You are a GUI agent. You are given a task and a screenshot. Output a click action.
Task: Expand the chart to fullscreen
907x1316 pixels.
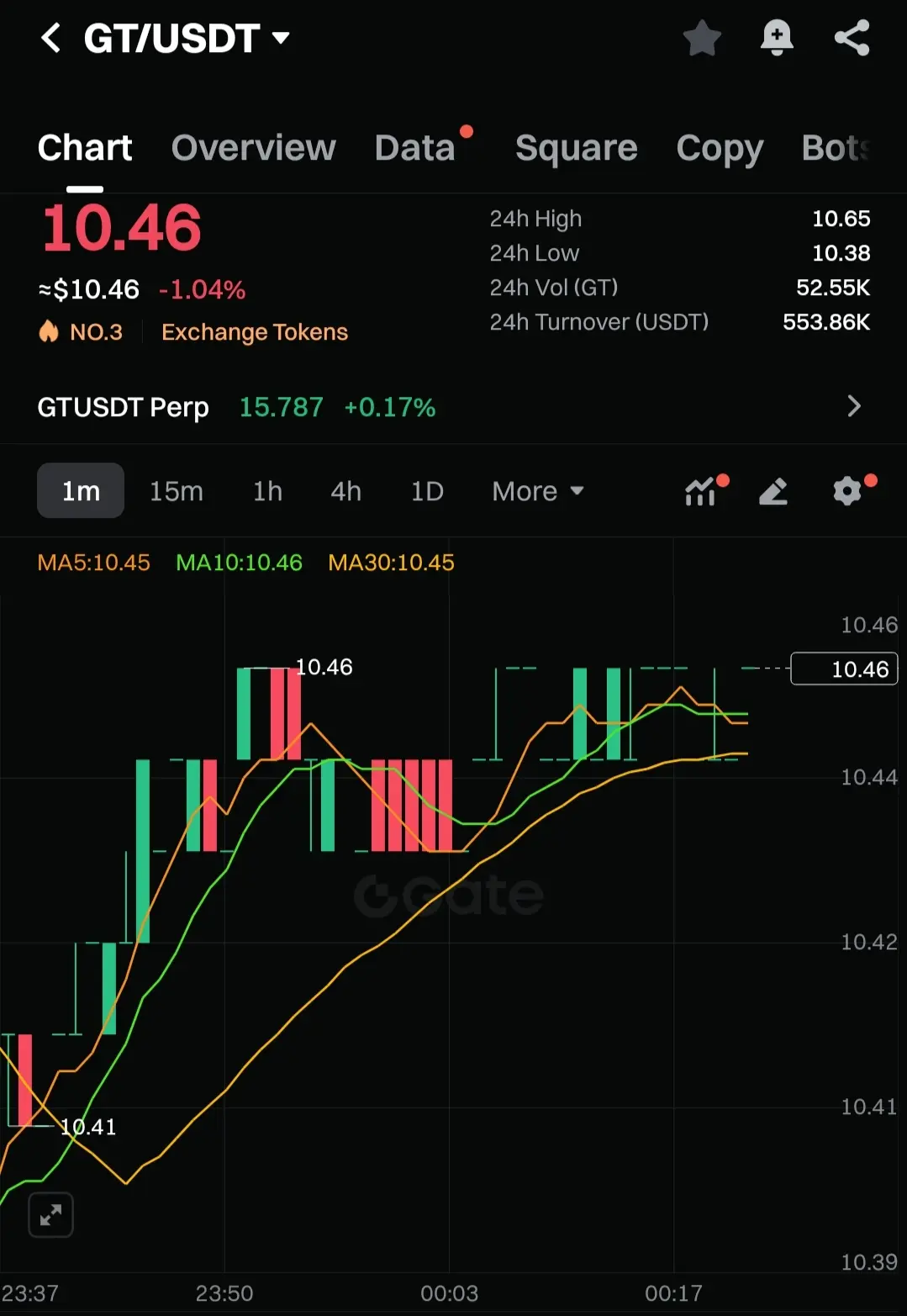pyautogui.click(x=51, y=1214)
